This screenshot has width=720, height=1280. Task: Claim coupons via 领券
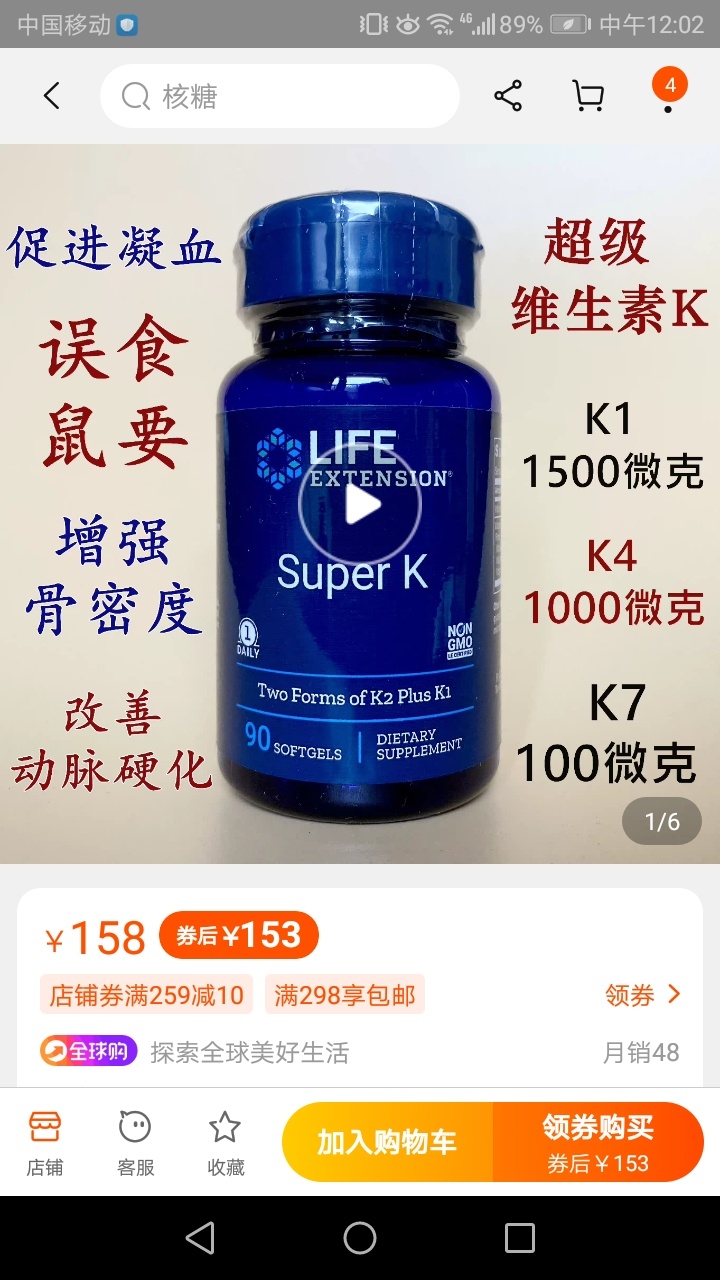[642, 995]
